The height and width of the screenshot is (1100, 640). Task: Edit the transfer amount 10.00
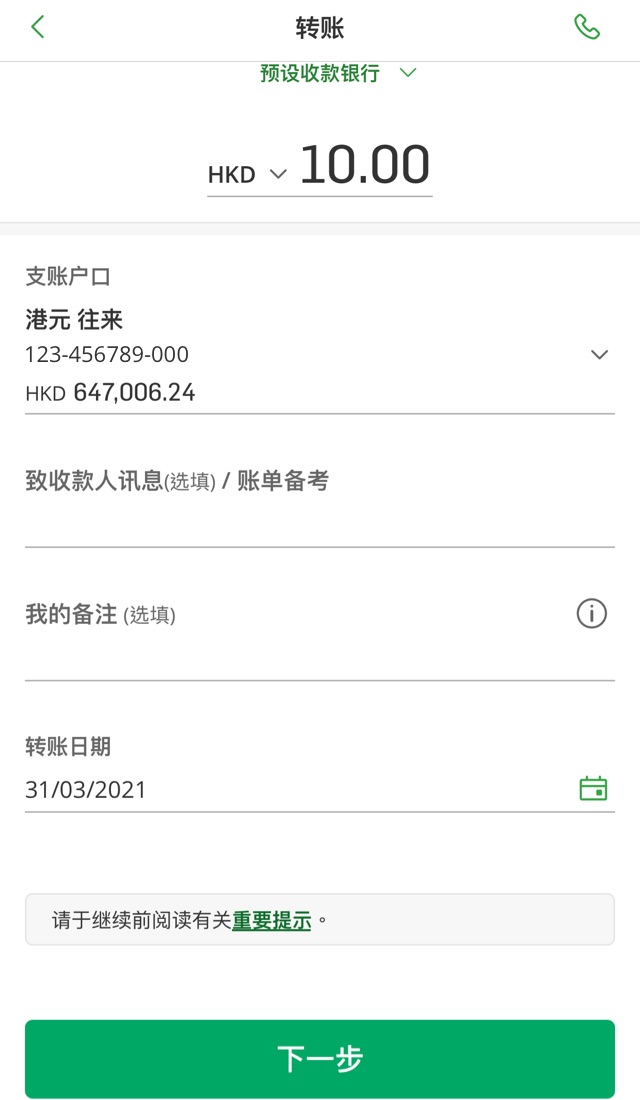click(364, 166)
